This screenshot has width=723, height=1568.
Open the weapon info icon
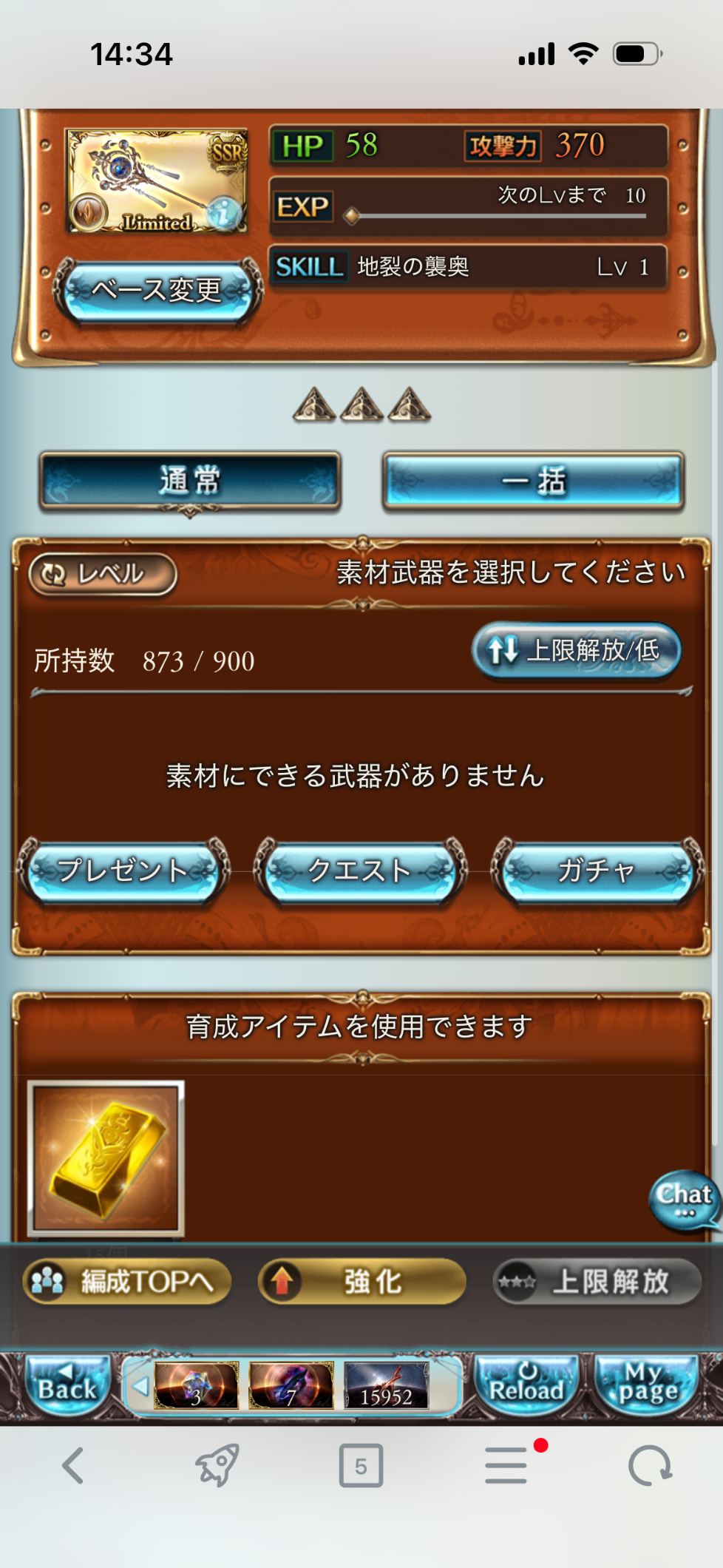pyautogui.click(x=223, y=213)
